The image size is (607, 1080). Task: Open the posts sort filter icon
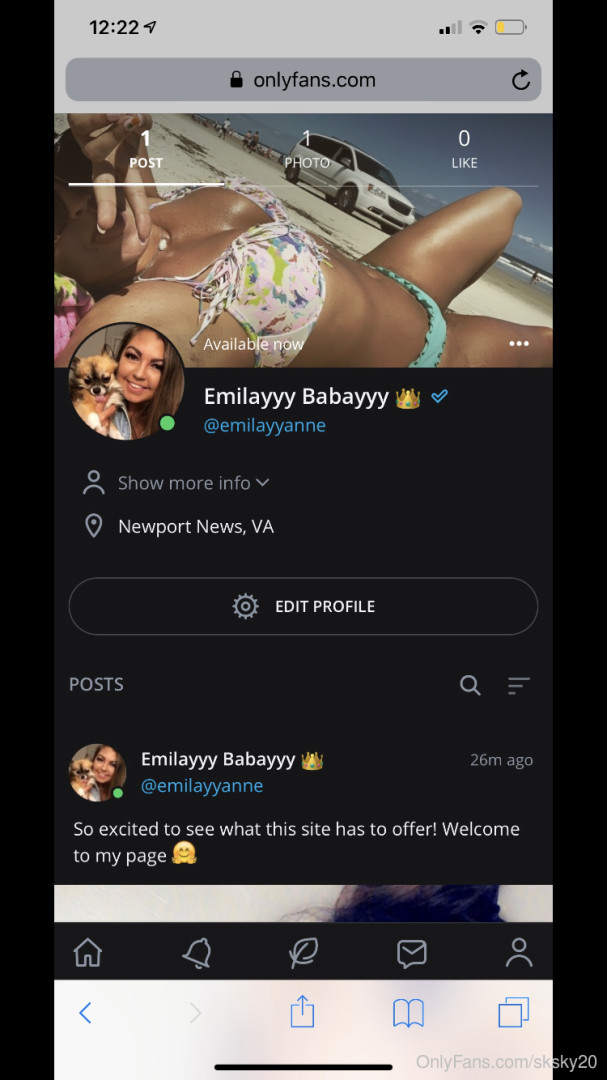click(518, 685)
